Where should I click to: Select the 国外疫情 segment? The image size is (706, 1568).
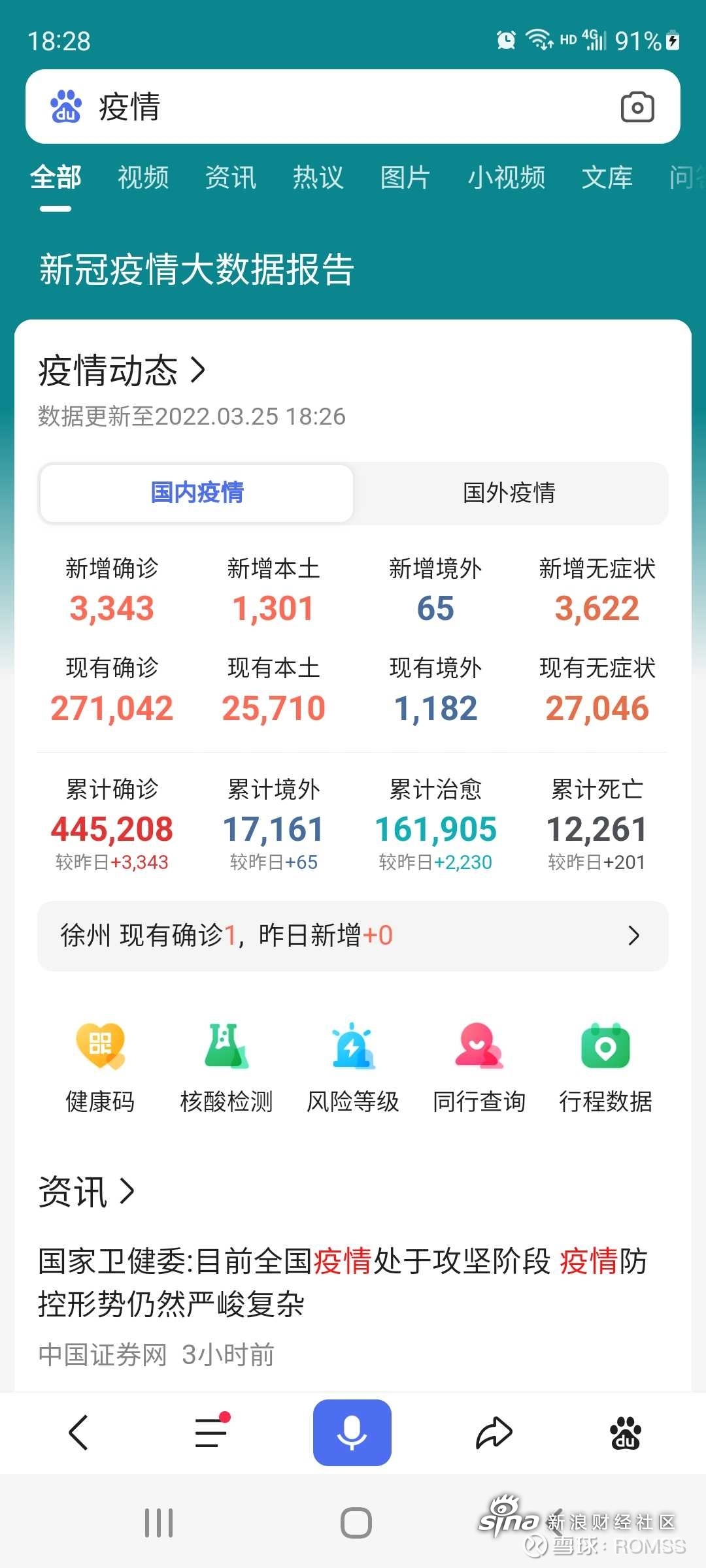[x=510, y=493]
